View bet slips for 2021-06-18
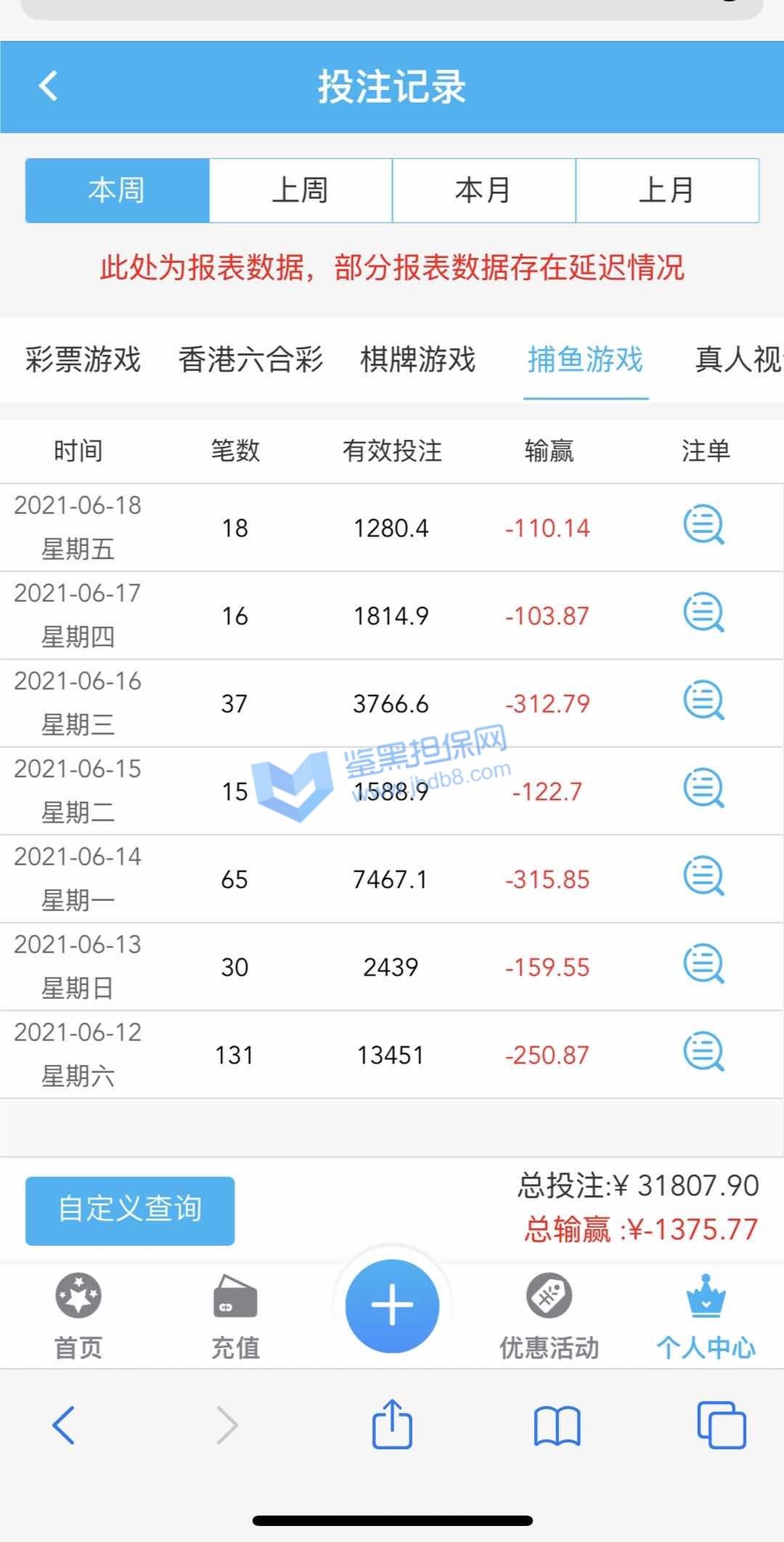 click(703, 526)
